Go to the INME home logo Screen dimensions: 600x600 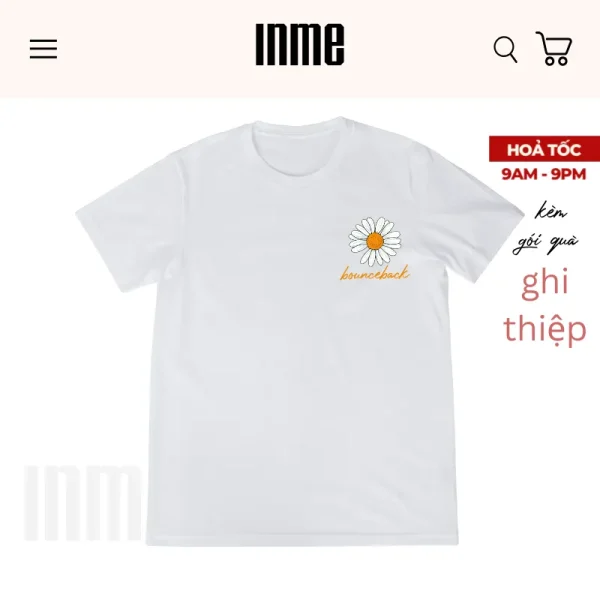[x=299, y=46]
